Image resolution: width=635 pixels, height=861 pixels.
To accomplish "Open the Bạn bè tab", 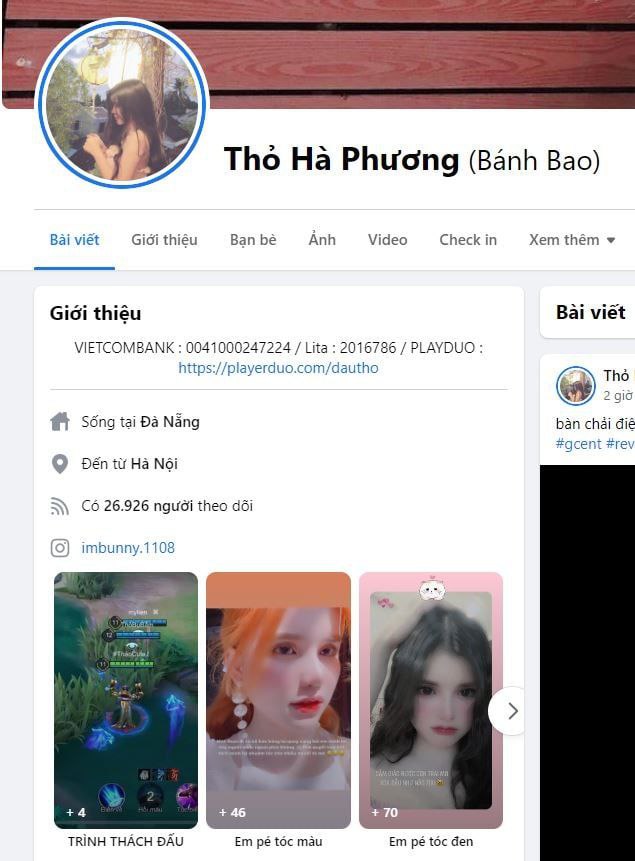I will coord(253,240).
